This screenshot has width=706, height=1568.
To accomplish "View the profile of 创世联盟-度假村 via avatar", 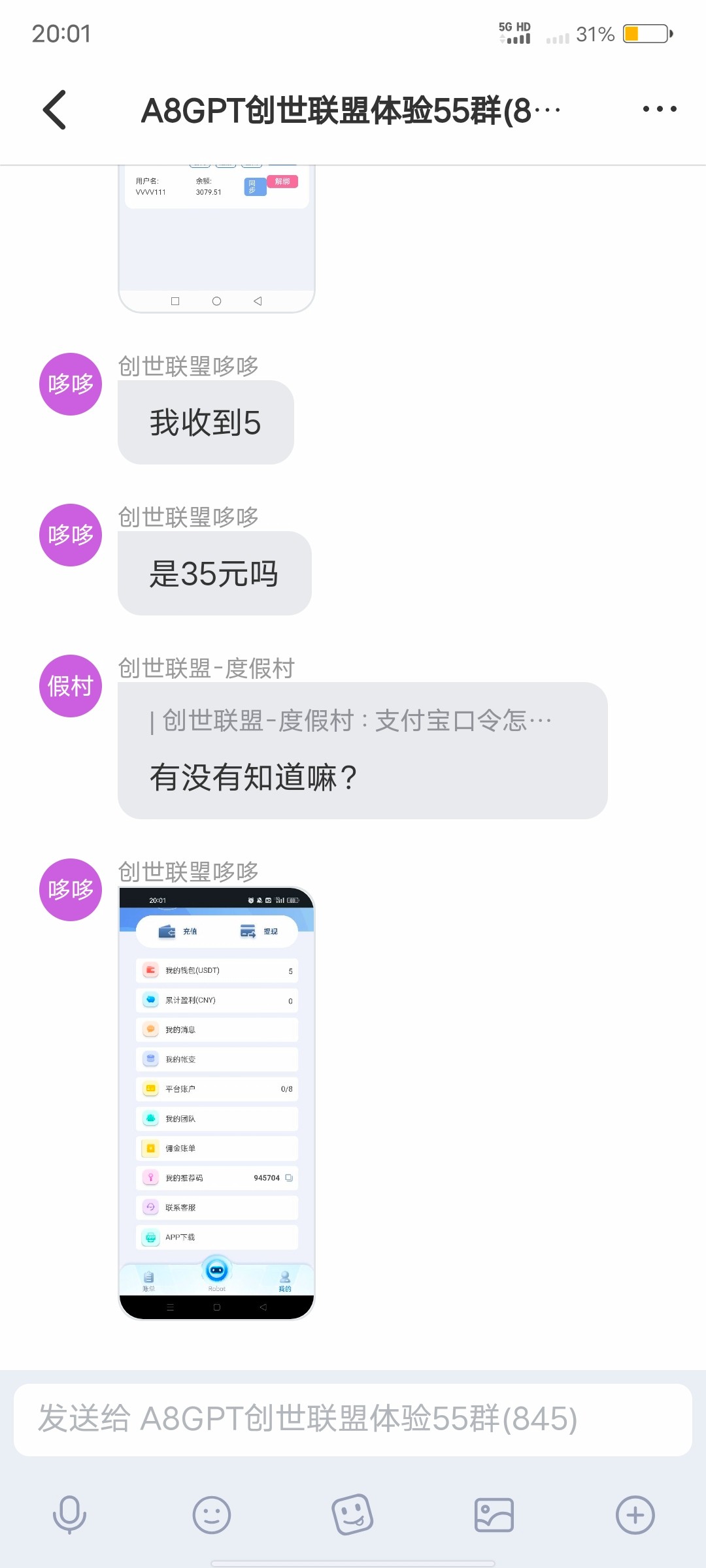I will pos(71,686).
